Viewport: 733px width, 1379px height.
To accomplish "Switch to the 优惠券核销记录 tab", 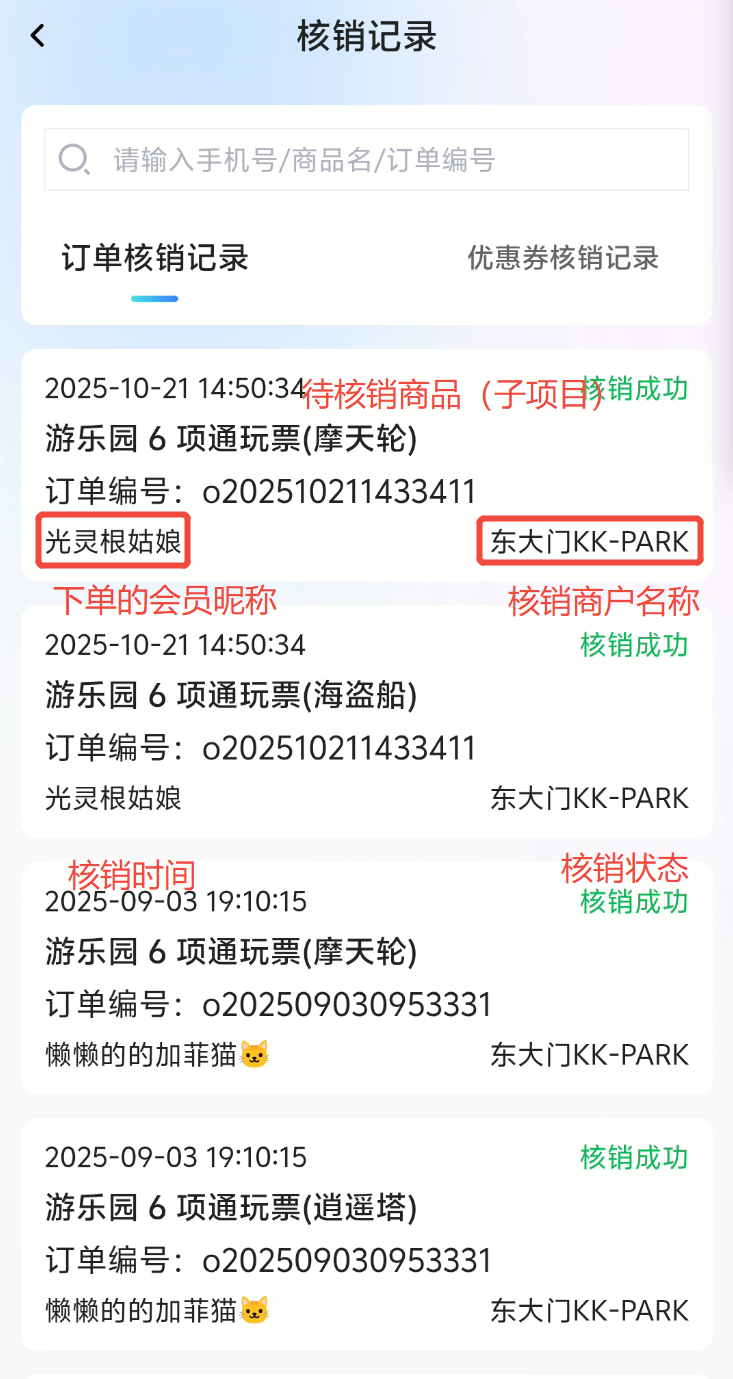I will (x=563, y=259).
